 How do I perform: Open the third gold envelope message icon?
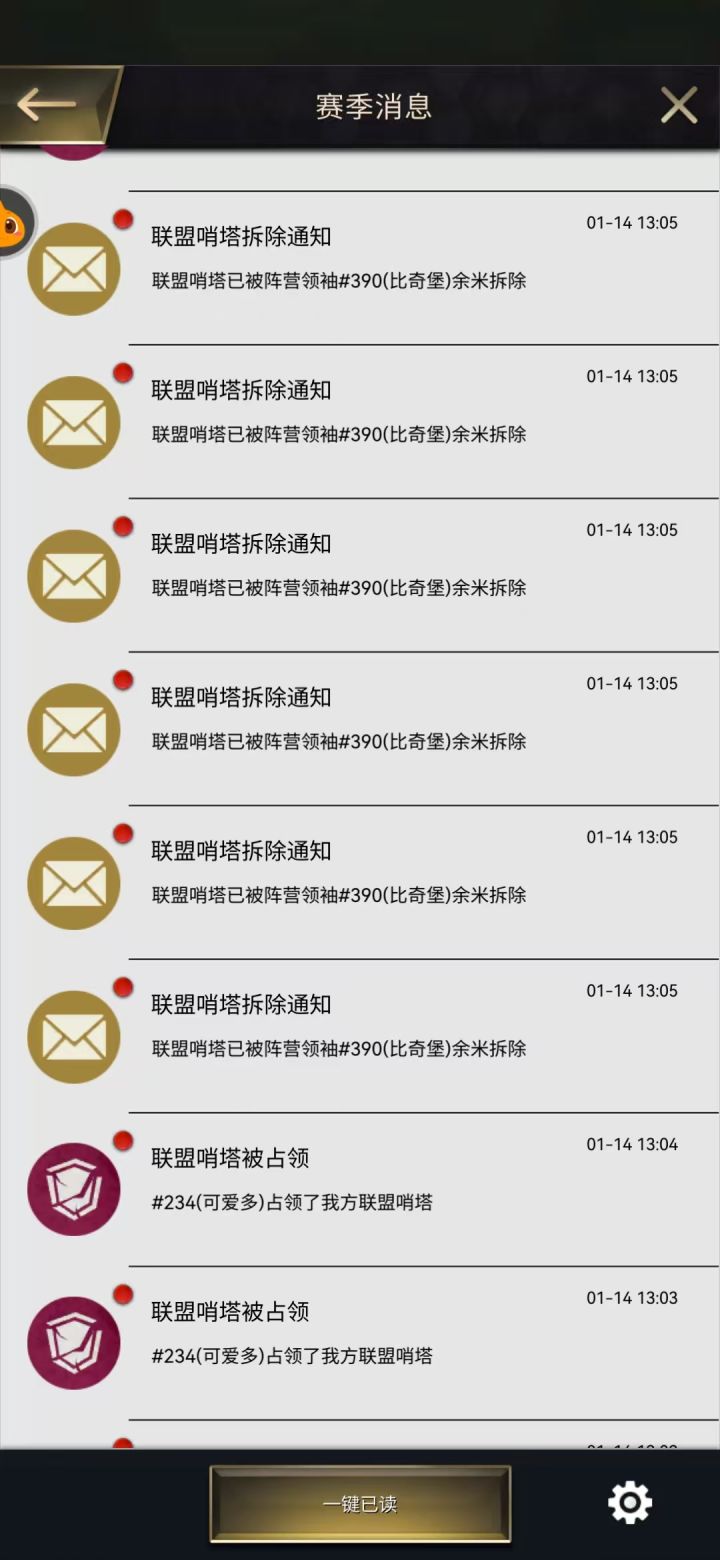click(74, 575)
